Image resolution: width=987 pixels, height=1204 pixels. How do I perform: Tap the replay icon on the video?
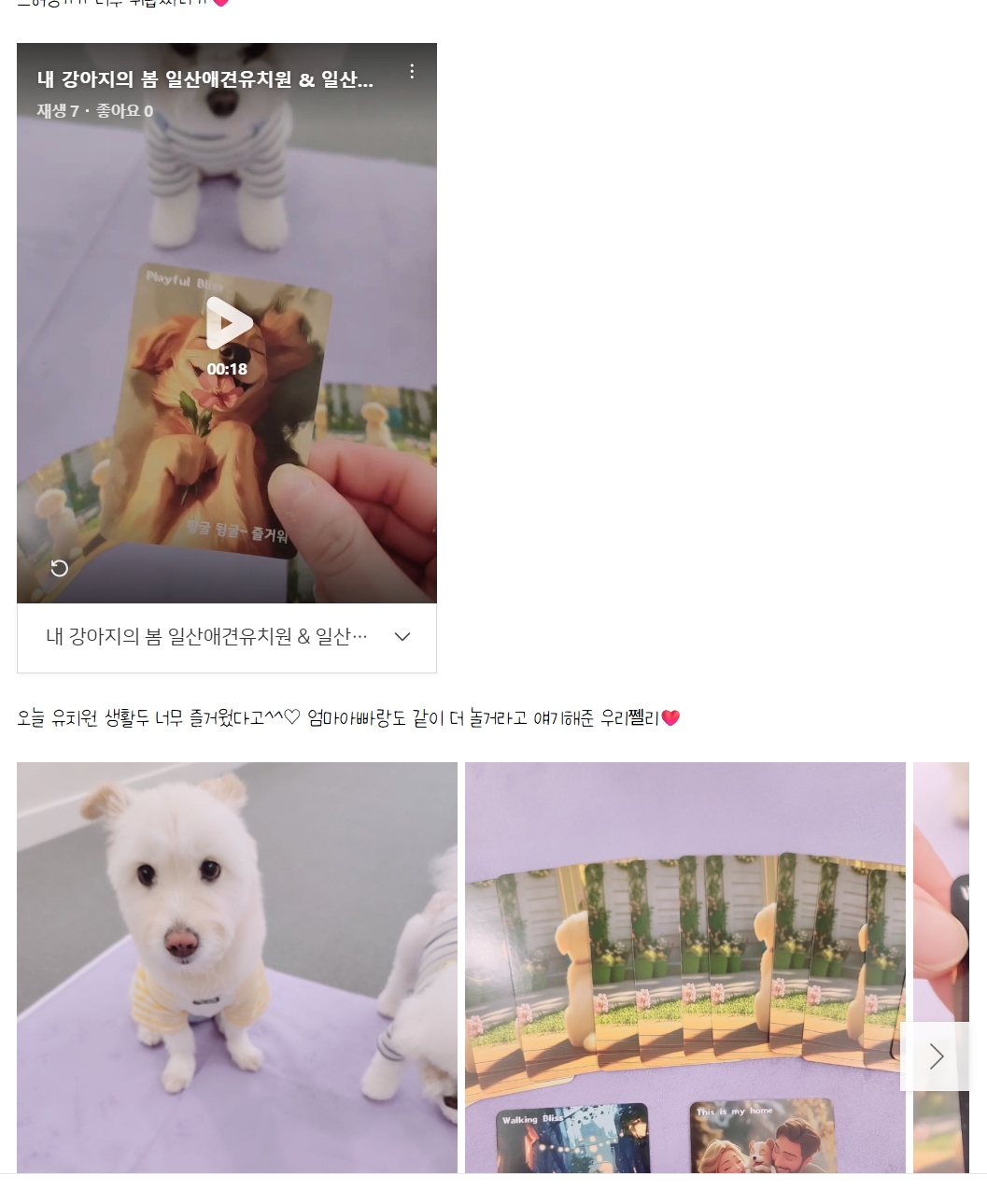(x=59, y=568)
